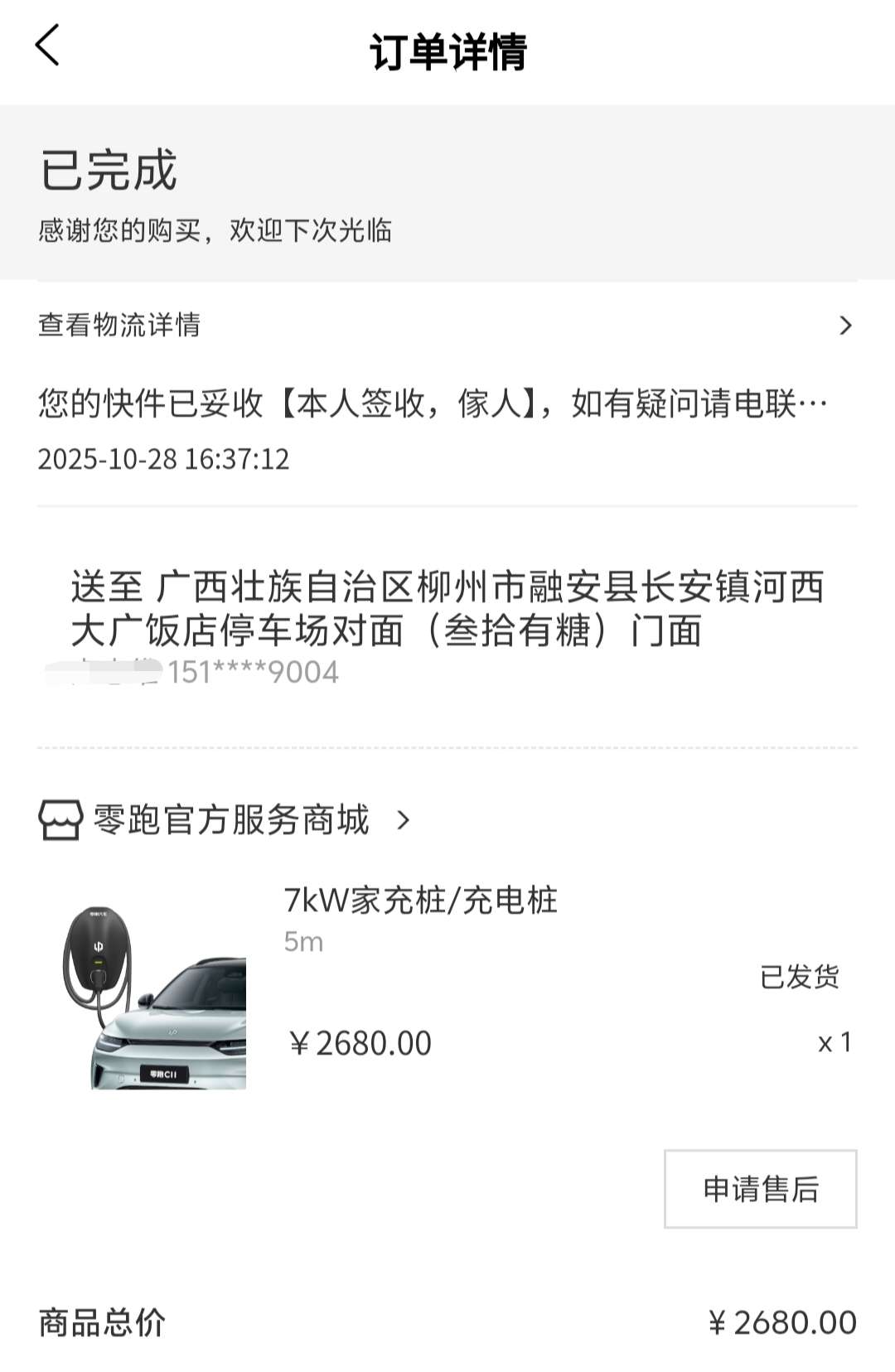Screen dimensions: 895x1372
Task: Tap 申请售后 to request after-sales service
Action: point(760,1189)
